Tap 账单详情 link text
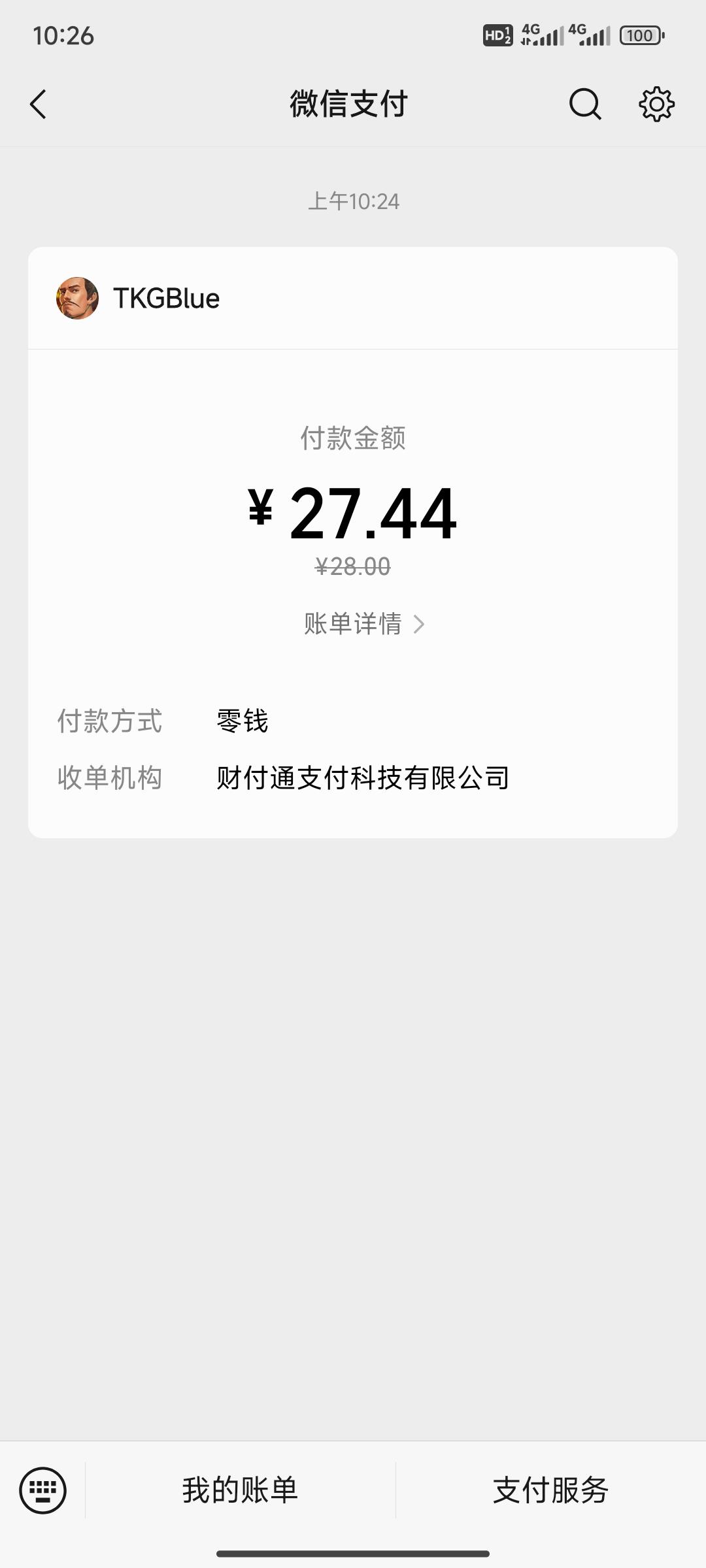706x1568 pixels. click(353, 625)
